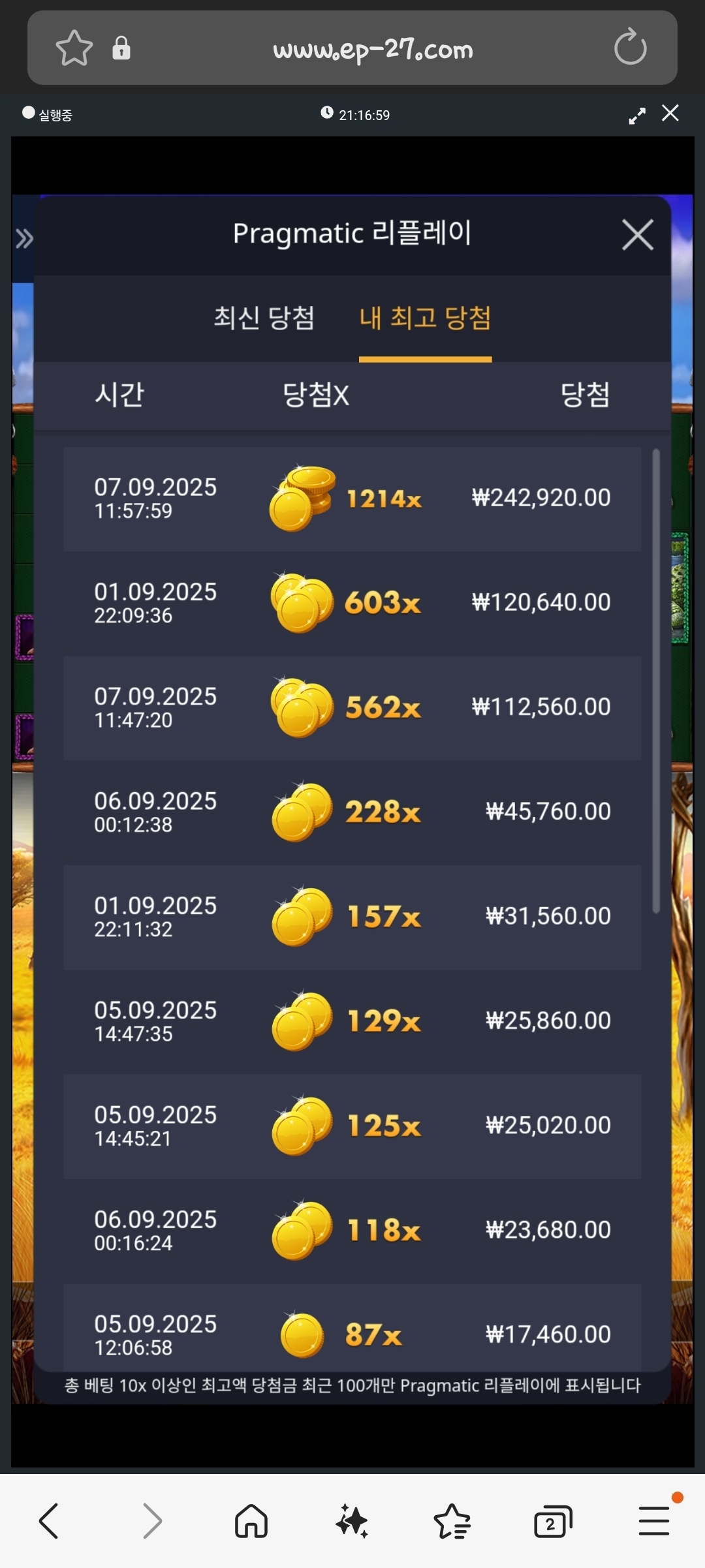Screen dimensions: 705x1568
Task: Toggle fullscreen with the expand arrows
Action: [x=636, y=115]
